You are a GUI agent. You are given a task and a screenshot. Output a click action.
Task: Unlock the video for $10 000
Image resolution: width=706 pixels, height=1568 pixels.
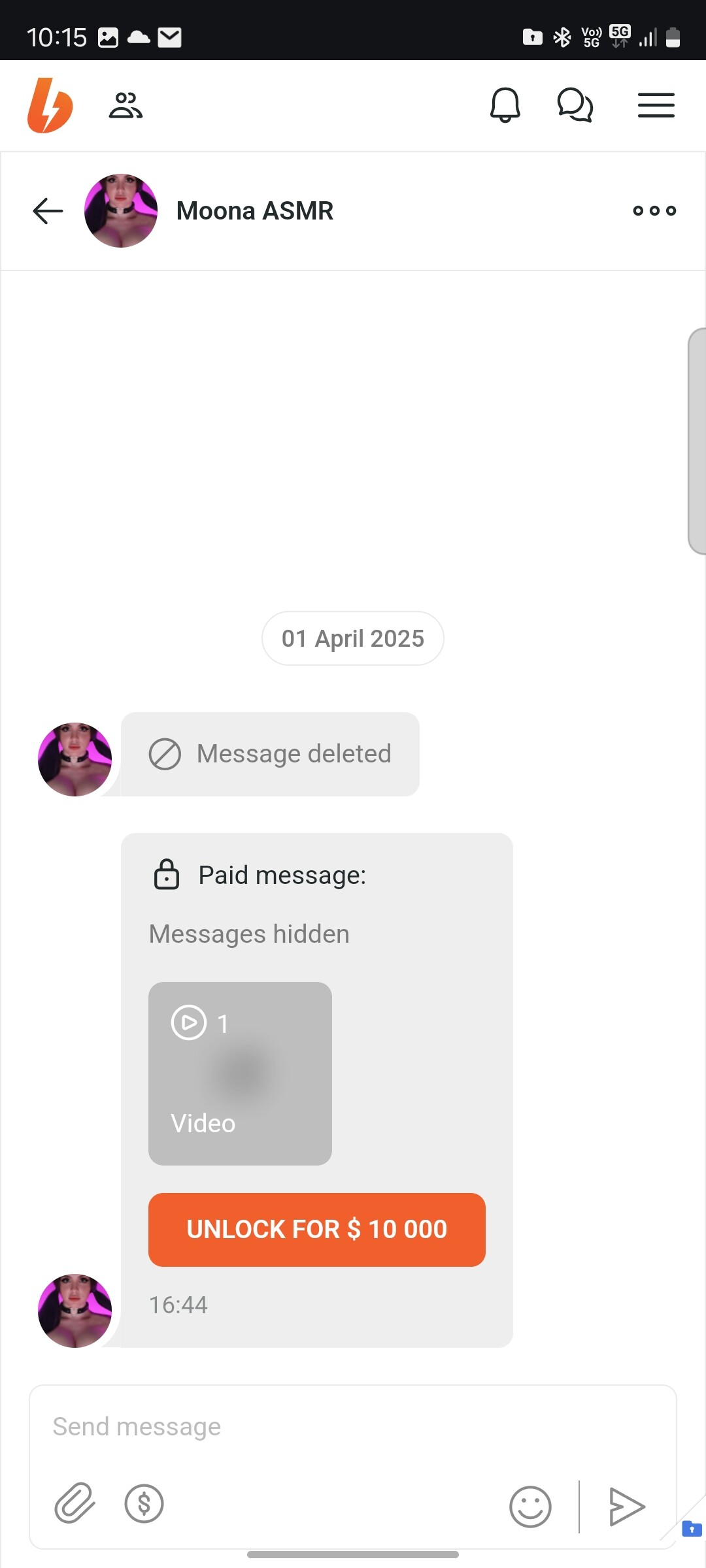[x=317, y=1230]
